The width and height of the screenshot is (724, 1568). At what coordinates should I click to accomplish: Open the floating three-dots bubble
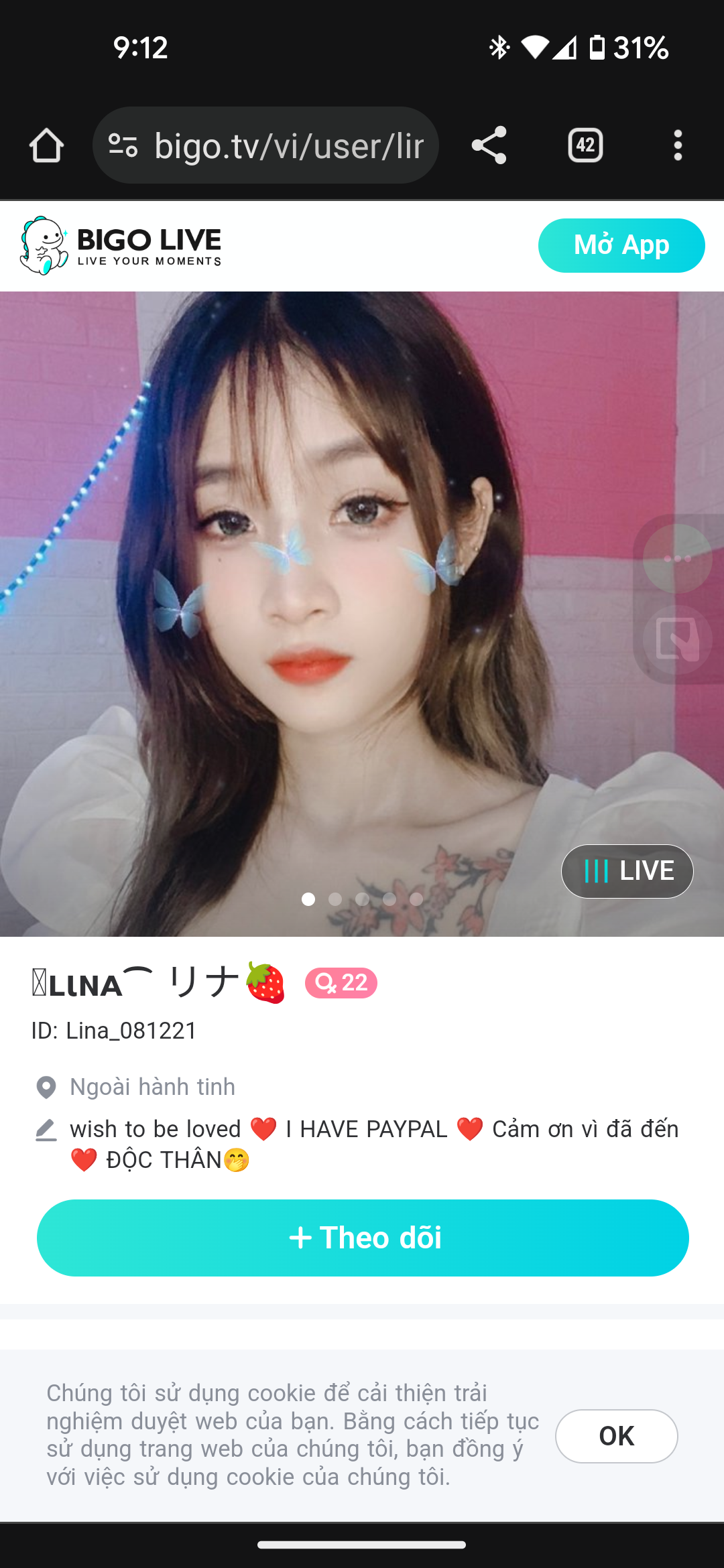(677, 558)
